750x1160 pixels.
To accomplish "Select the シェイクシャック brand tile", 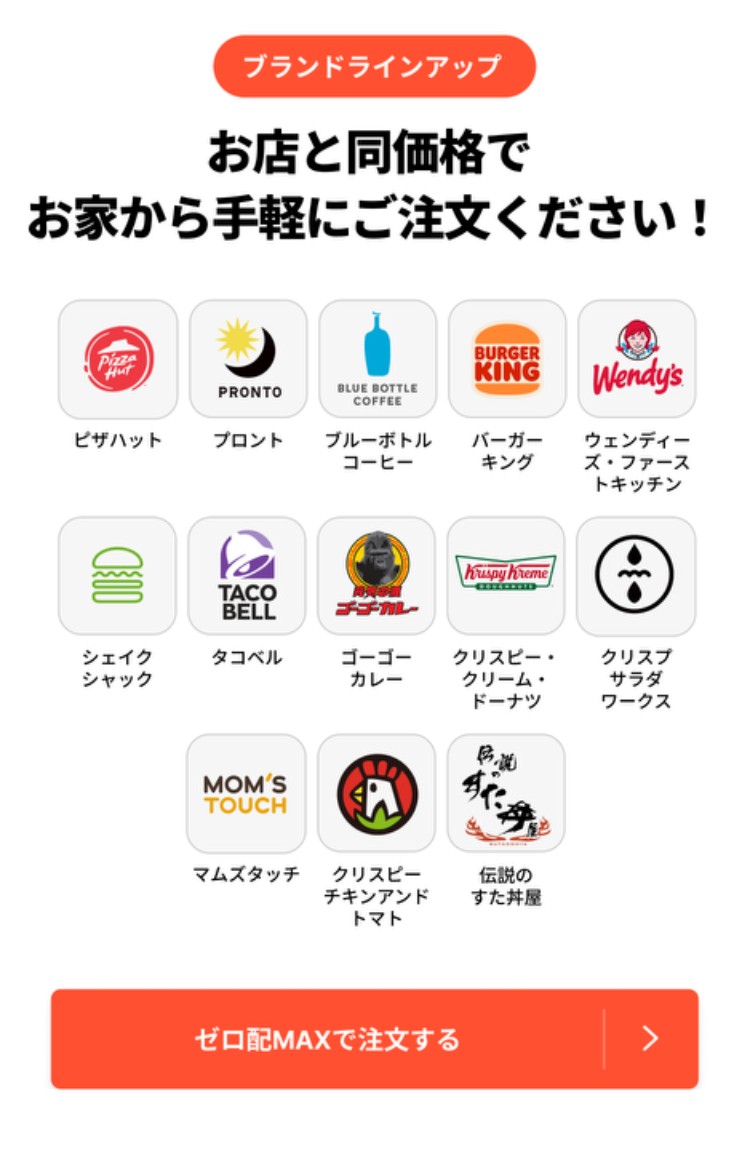I will [x=118, y=576].
